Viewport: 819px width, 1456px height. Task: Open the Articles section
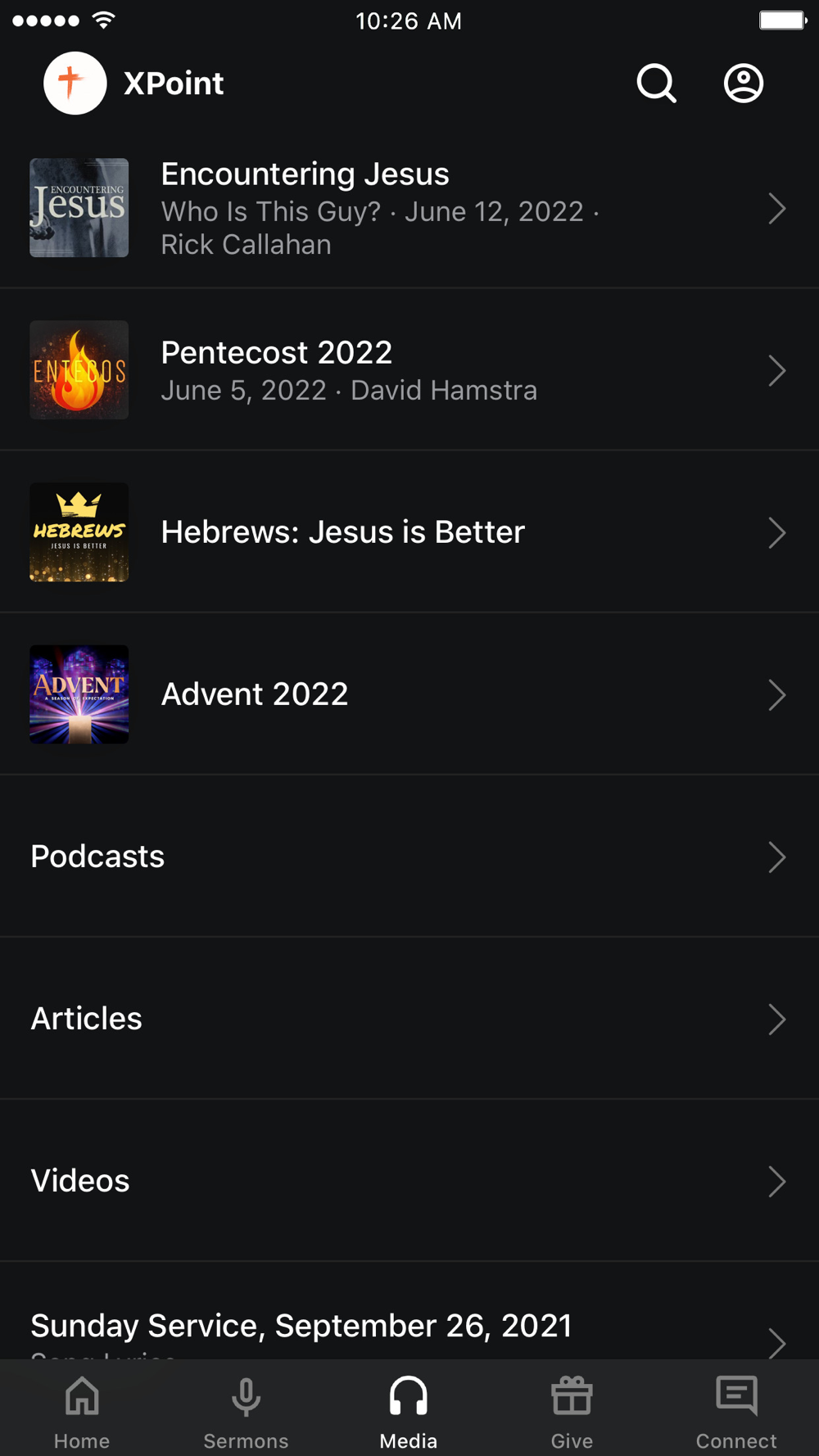point(409,1019)
